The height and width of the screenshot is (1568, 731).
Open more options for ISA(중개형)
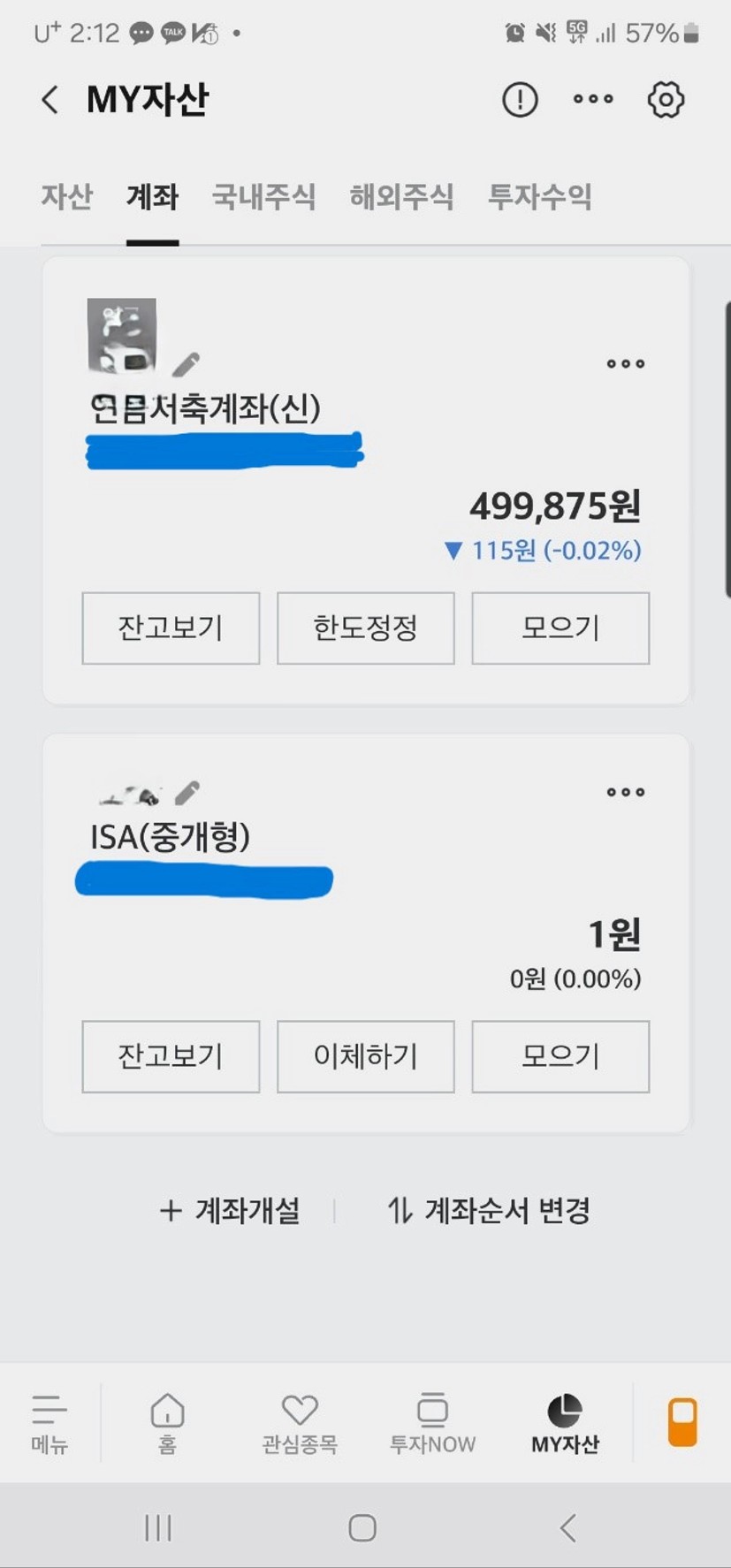coord(625,792)
